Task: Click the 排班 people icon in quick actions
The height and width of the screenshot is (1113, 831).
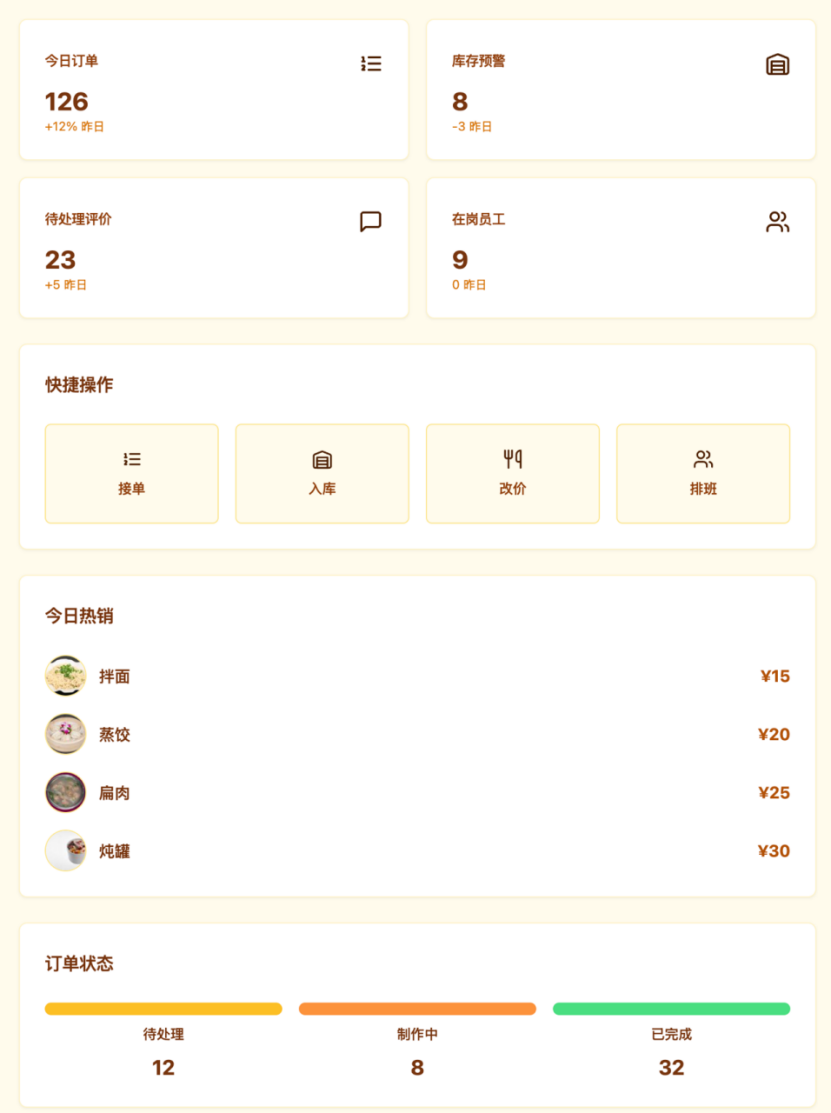Action: [x=703, y=459]
